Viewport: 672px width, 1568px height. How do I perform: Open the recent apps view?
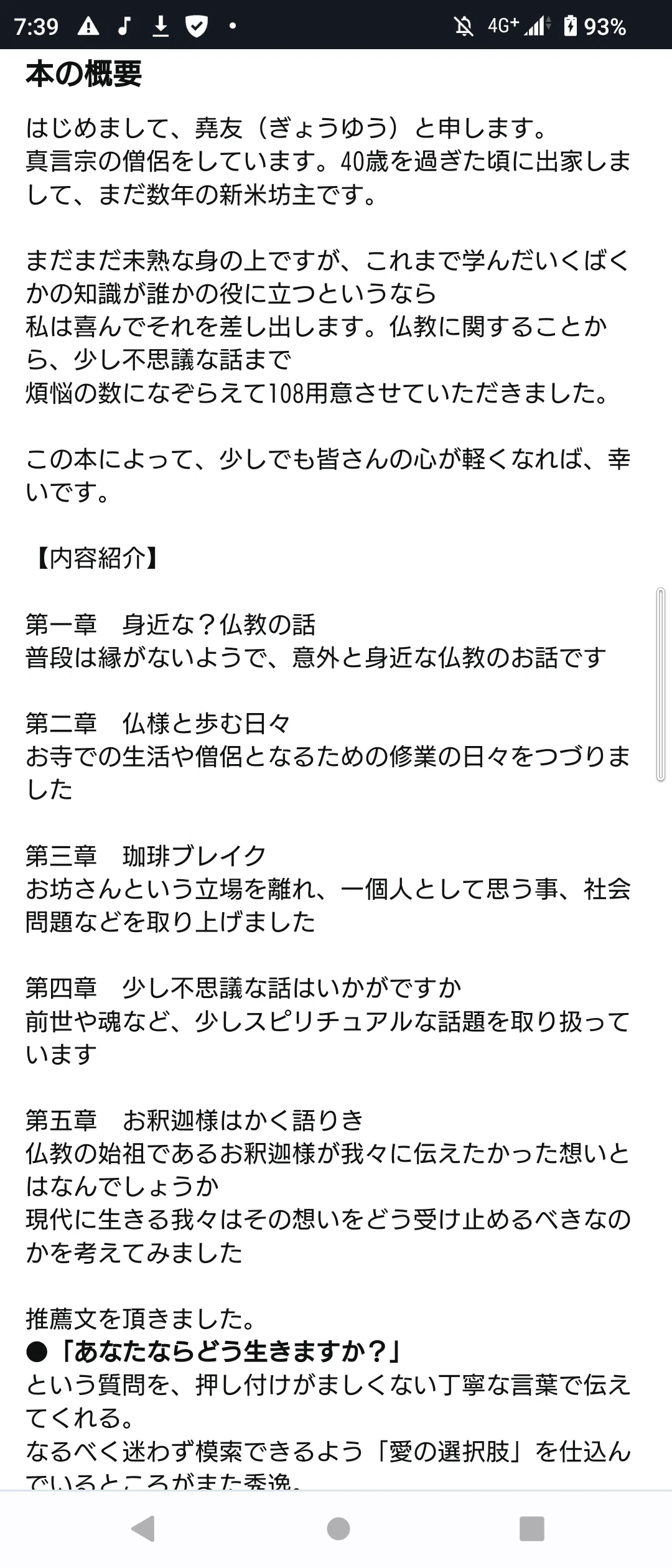[x=531, y=1529]
